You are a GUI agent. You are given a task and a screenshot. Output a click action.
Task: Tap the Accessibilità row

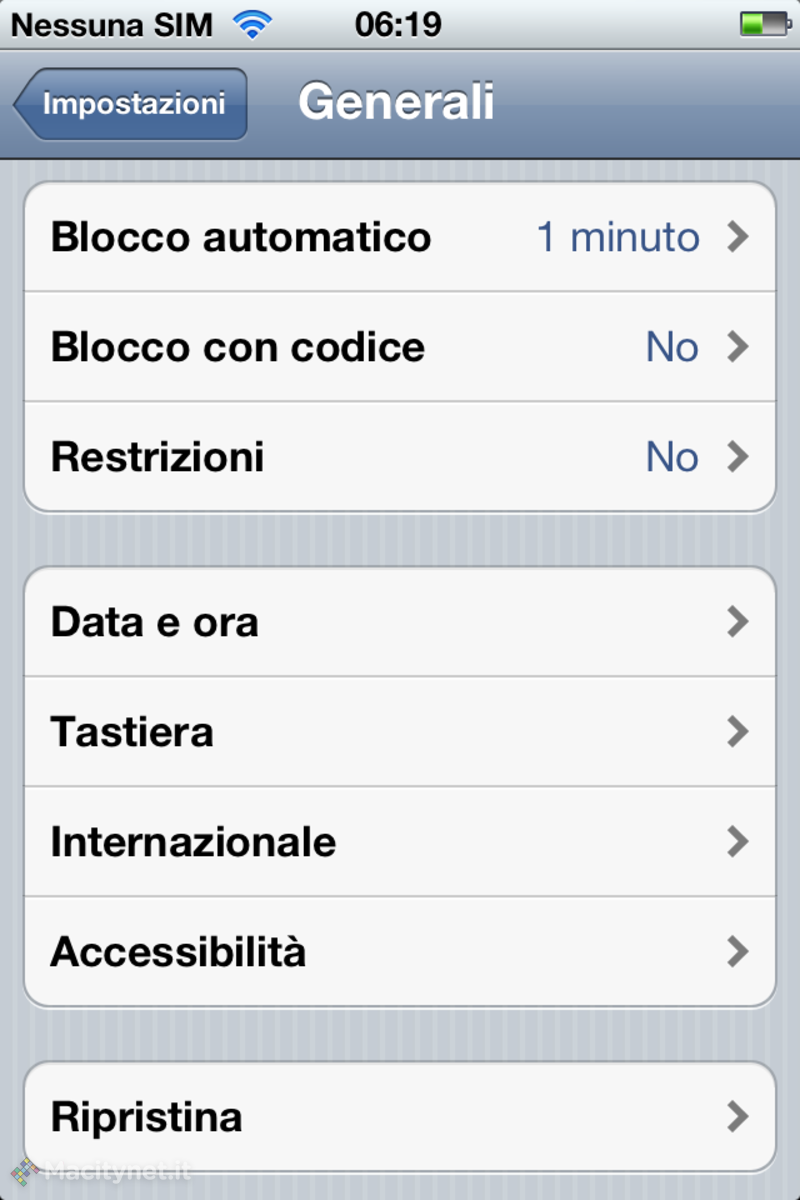coord(400,951)
